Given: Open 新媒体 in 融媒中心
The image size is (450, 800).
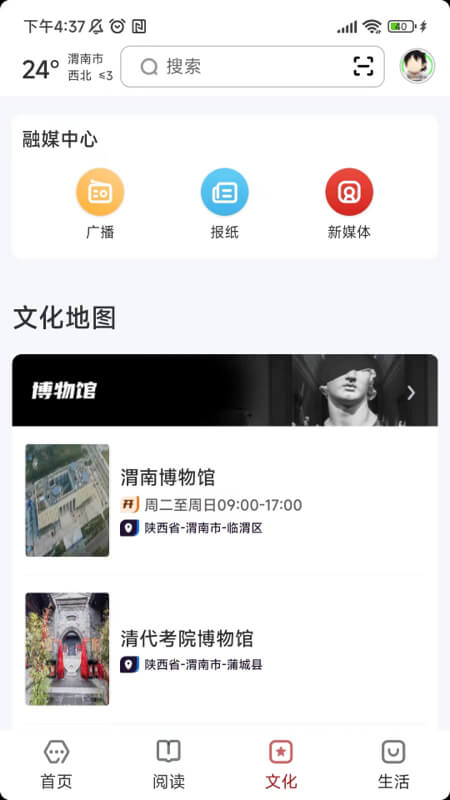Looking at the screenshot, I should tap(349, 204).
